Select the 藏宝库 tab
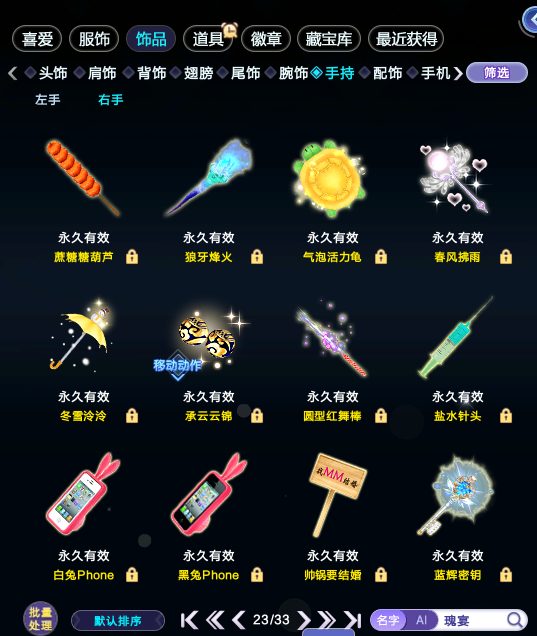Image resolution: width=537 pixels, height=636 pixels. tap(329, 39)
